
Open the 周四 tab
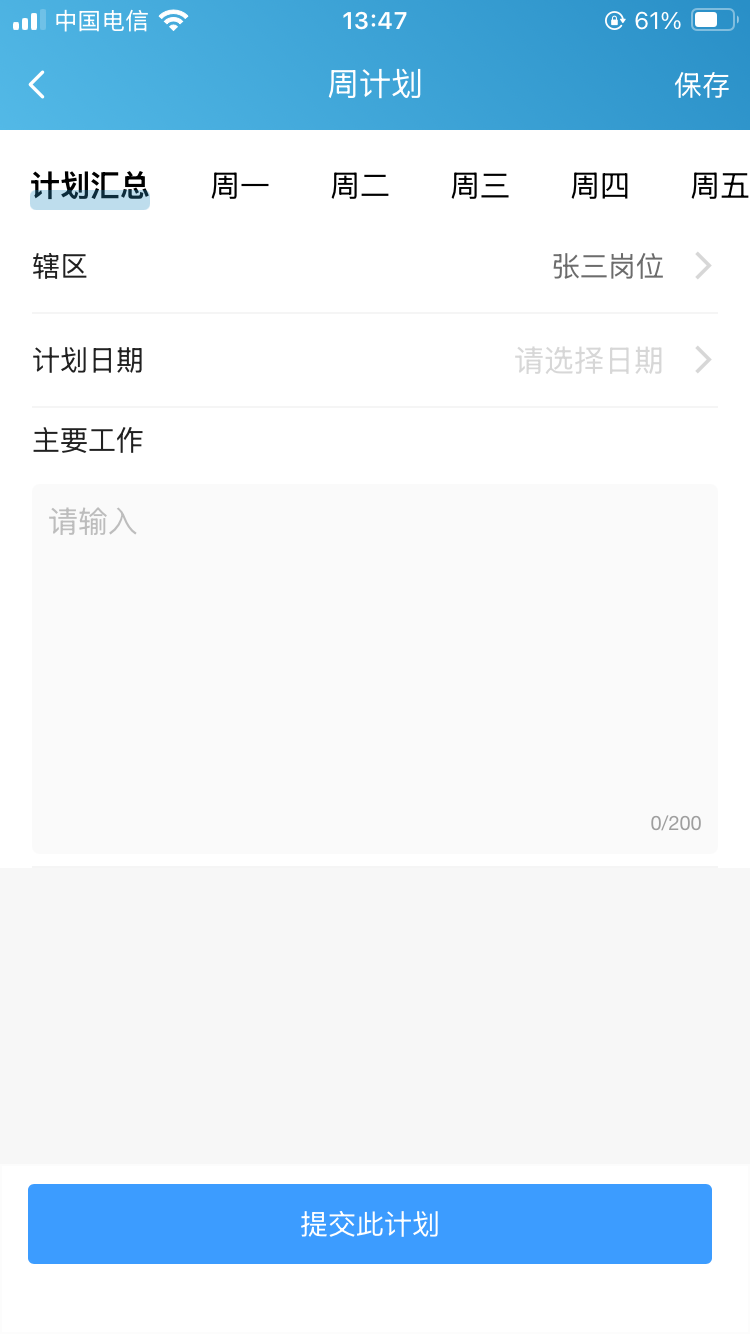[x=599, y=186]
